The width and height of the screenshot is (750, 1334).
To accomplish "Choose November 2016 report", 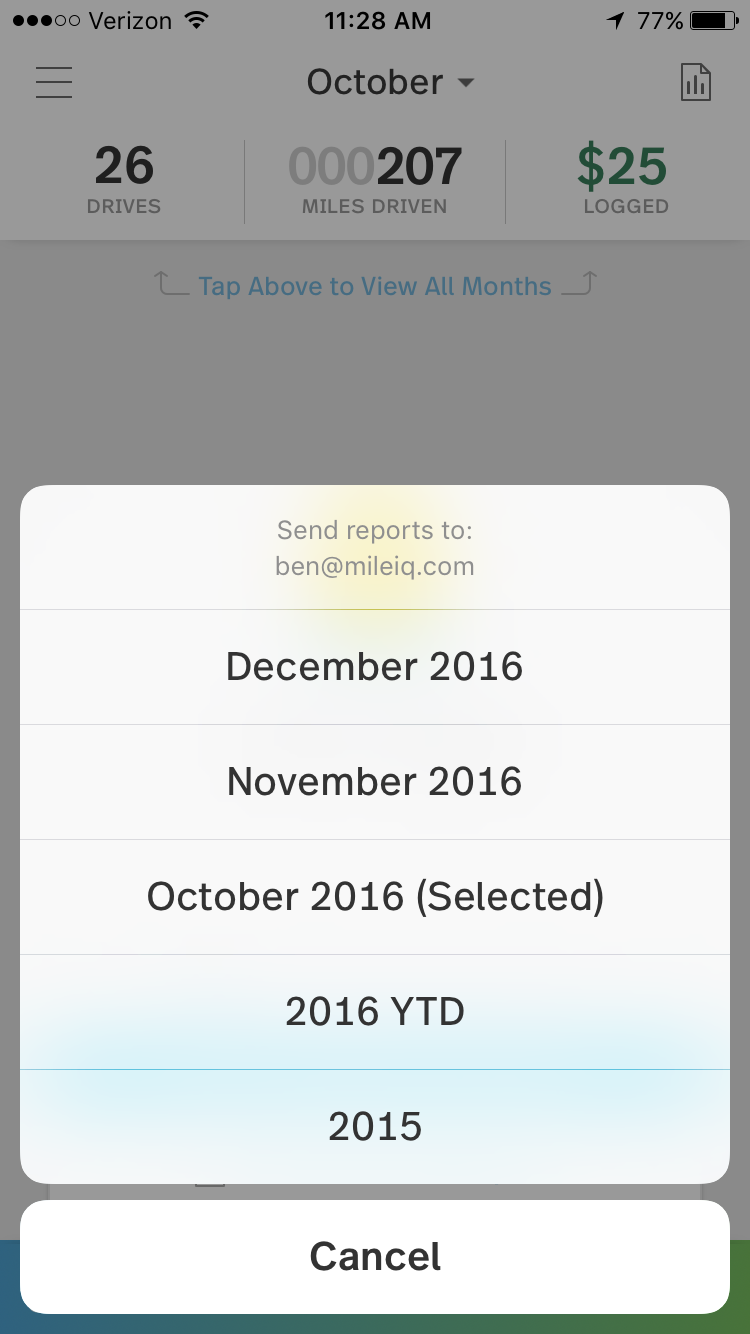I will (375, 782).
